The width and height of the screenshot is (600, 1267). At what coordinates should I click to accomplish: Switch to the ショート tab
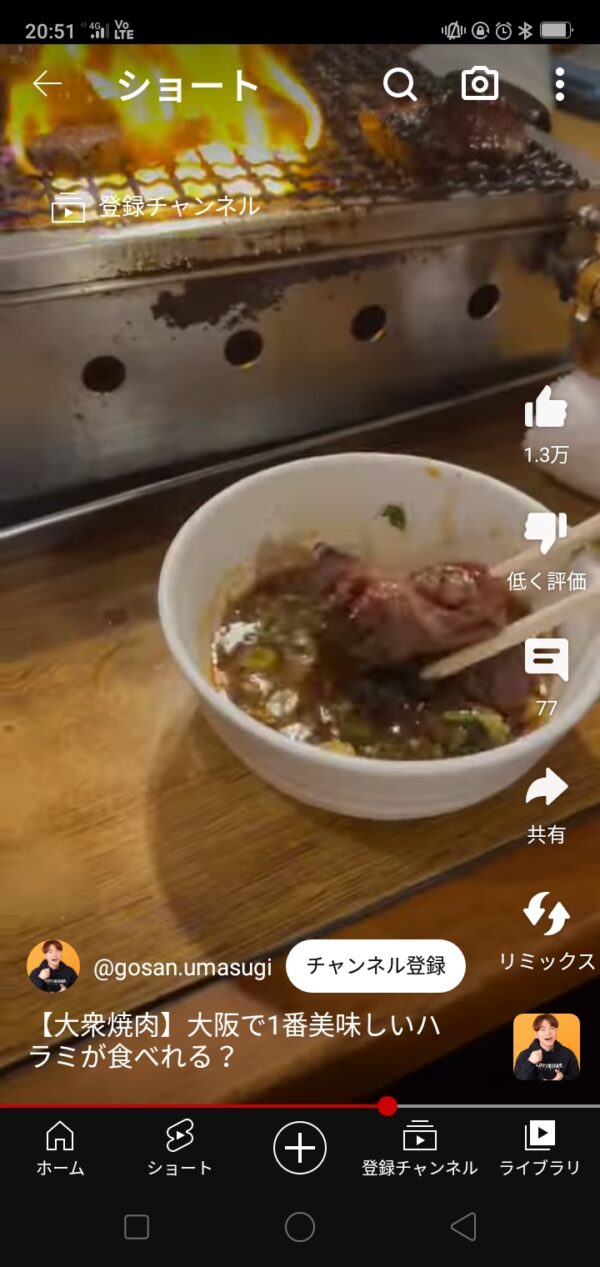click(180, 1147)
